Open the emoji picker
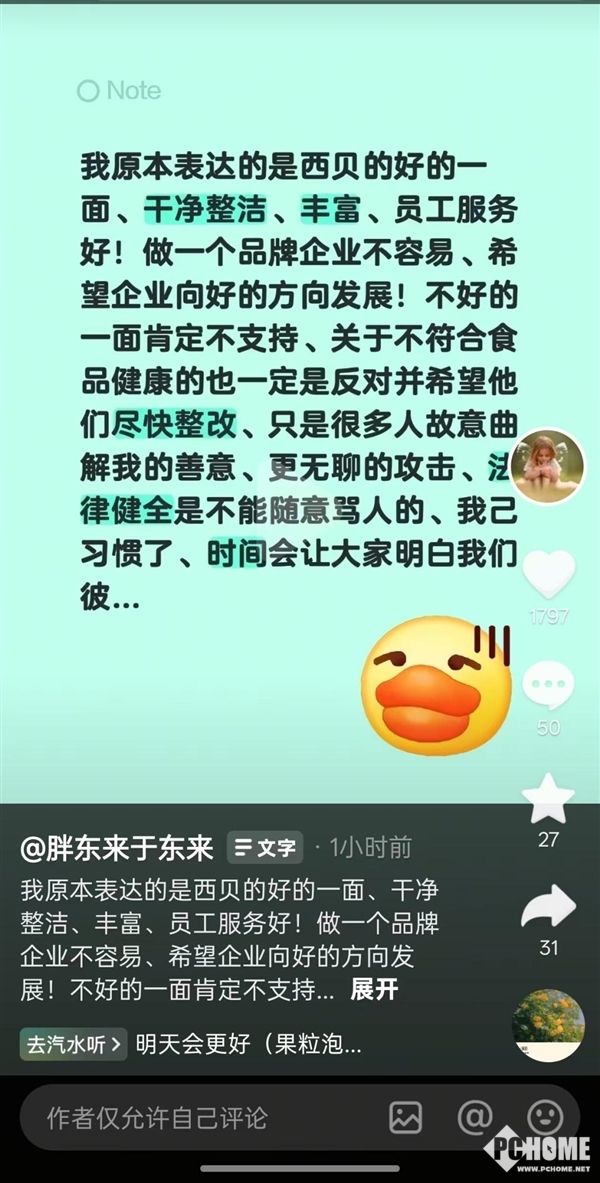This screenshot has height=1183, width=600. click(544, 1117)
